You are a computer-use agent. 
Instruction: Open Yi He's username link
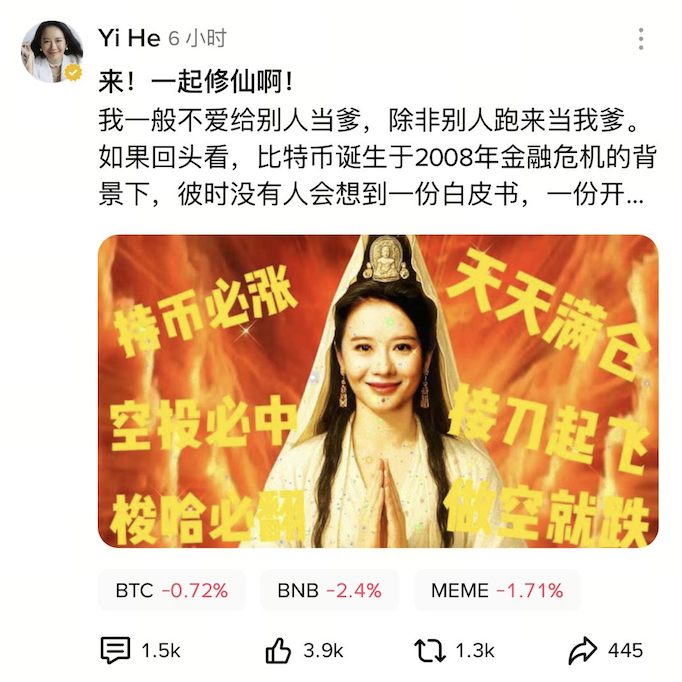coord(128,38)
